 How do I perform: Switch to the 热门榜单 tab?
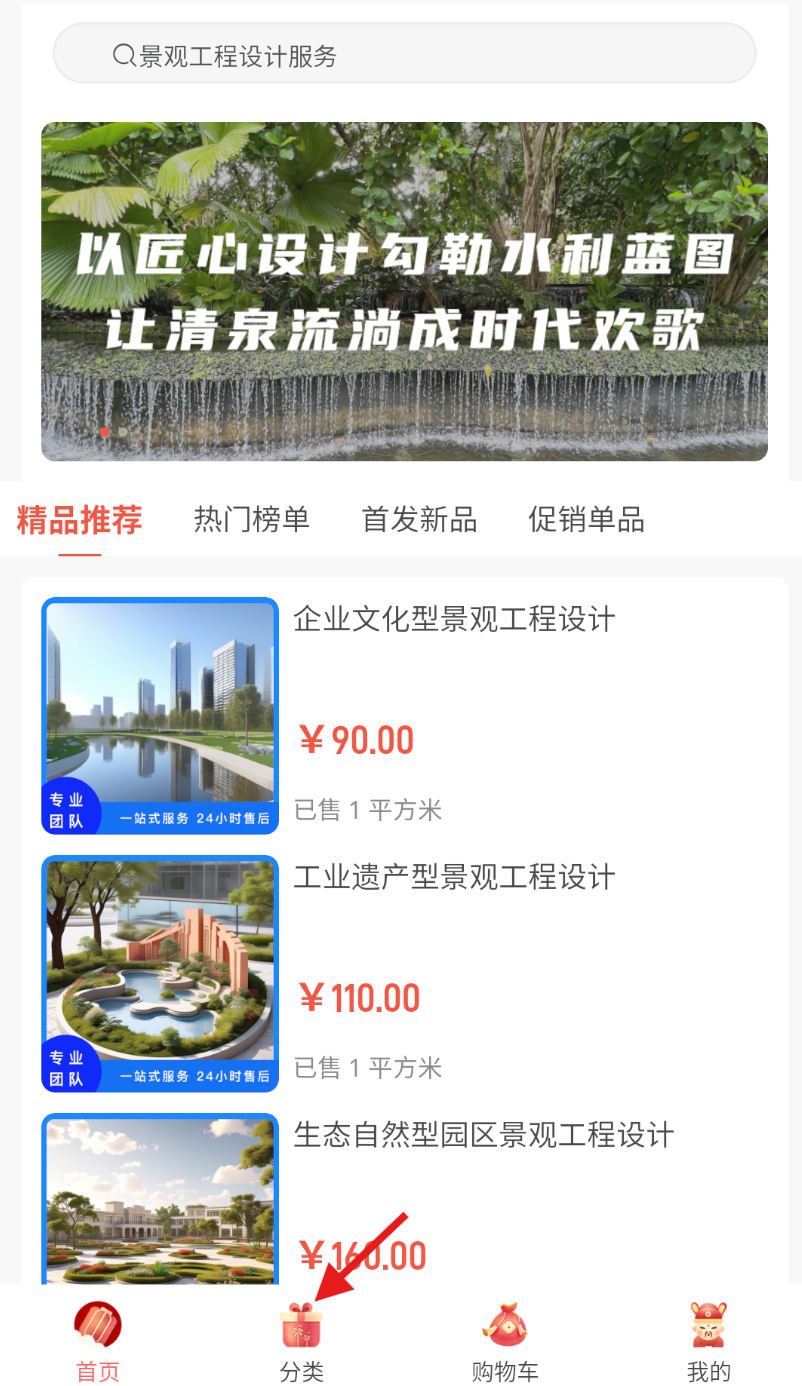click(x=252, y=520)
